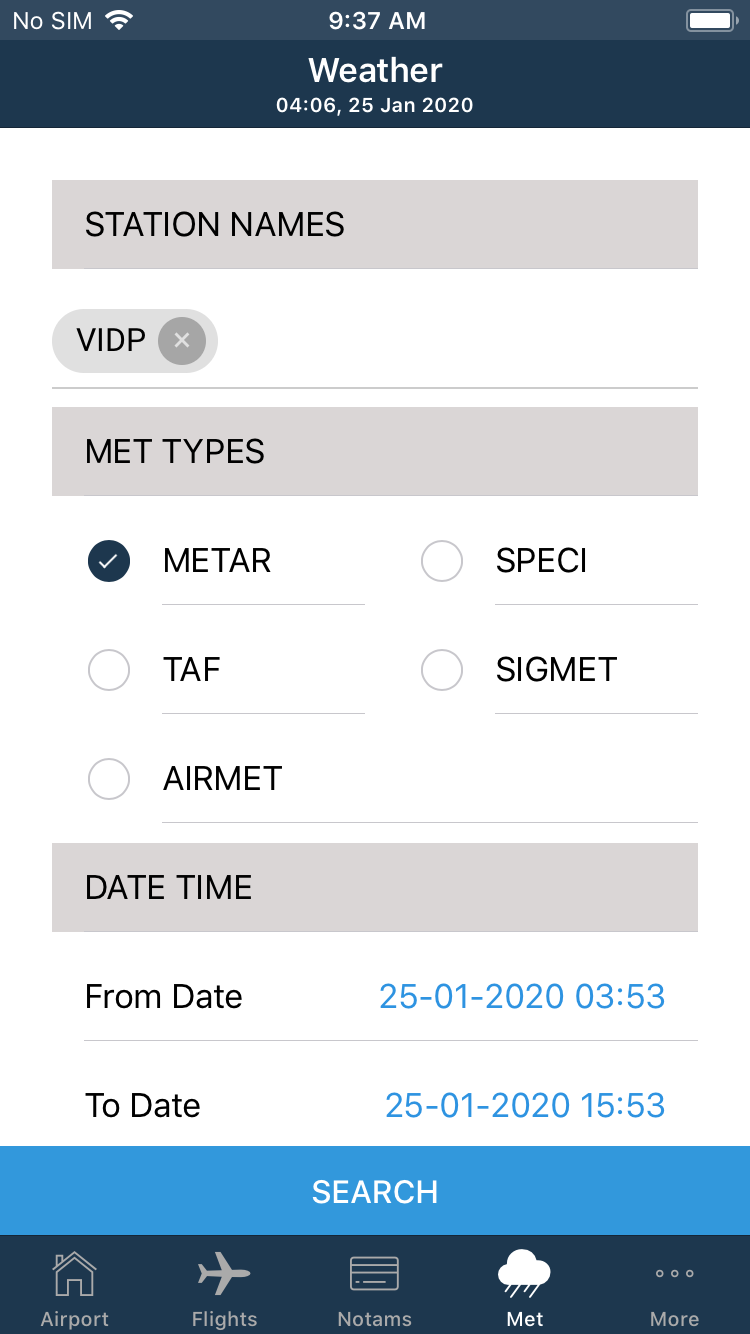Collapse the DATE TIME section header
This screenshot has height=1334, width=750.
(x=374, y=887)
